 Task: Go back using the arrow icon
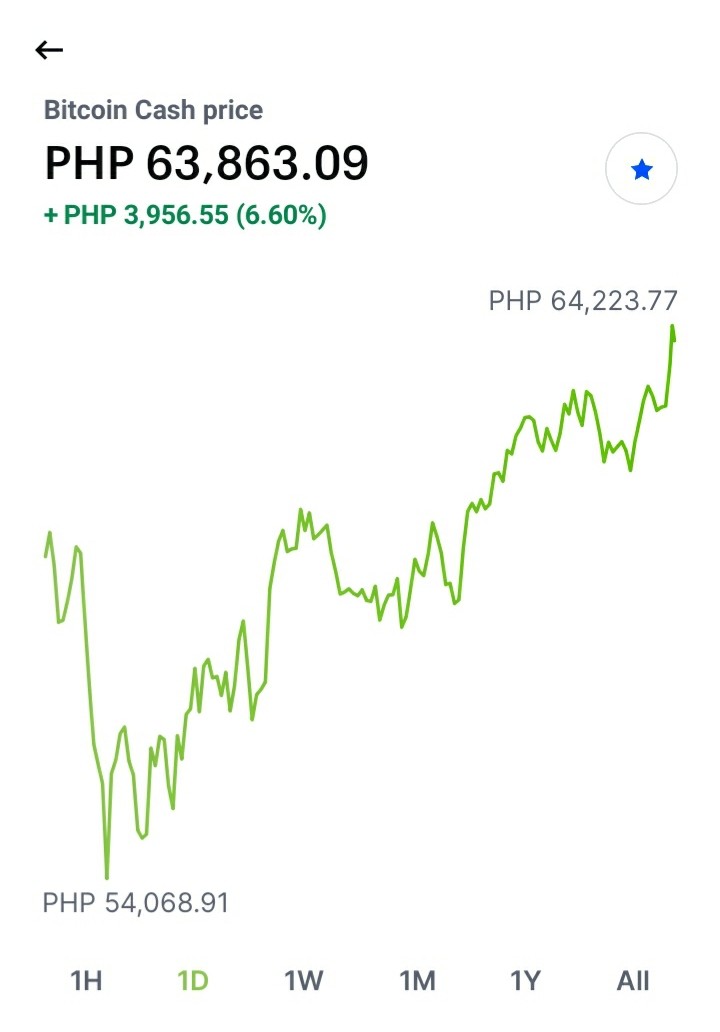pos(49,50)
